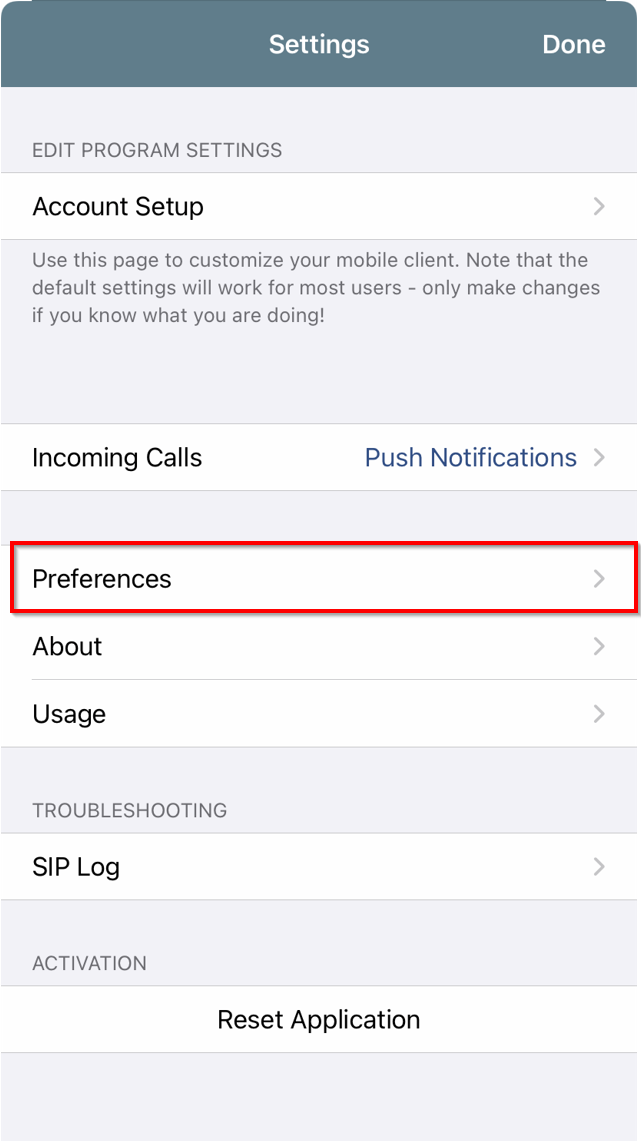Screen dimensions: 641x1141
Task: Tap Done to close Settings
Action: click(573, 44)
